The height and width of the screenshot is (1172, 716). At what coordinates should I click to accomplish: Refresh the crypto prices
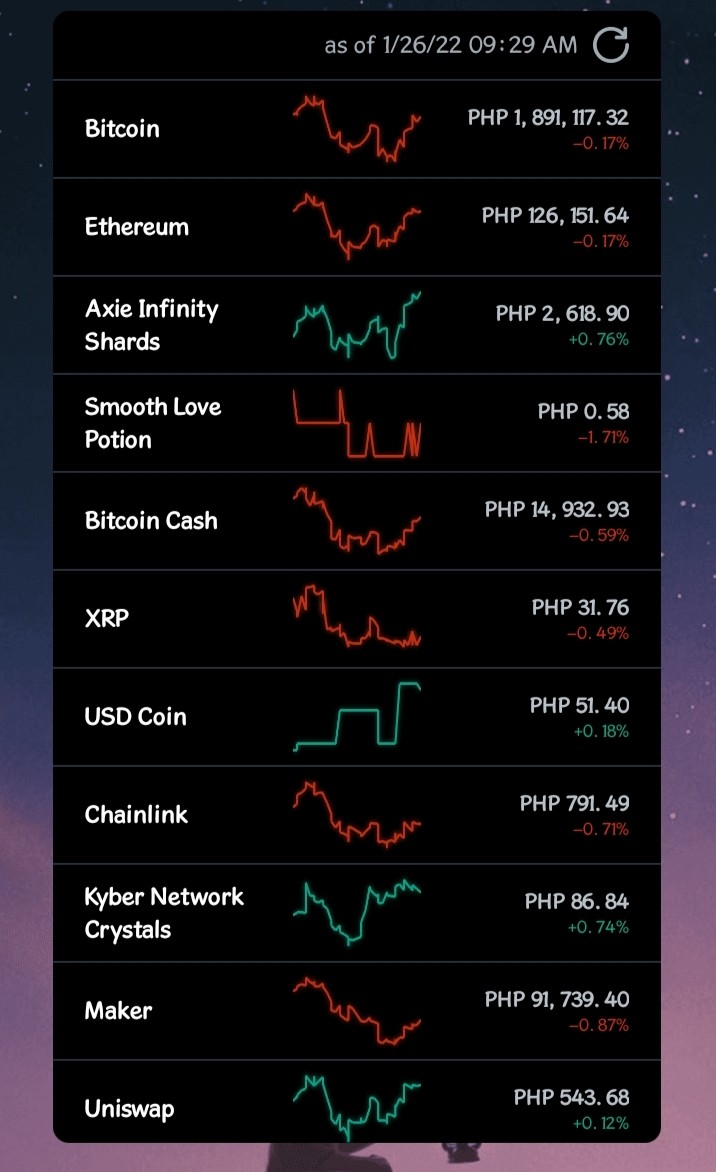(611, 45)
